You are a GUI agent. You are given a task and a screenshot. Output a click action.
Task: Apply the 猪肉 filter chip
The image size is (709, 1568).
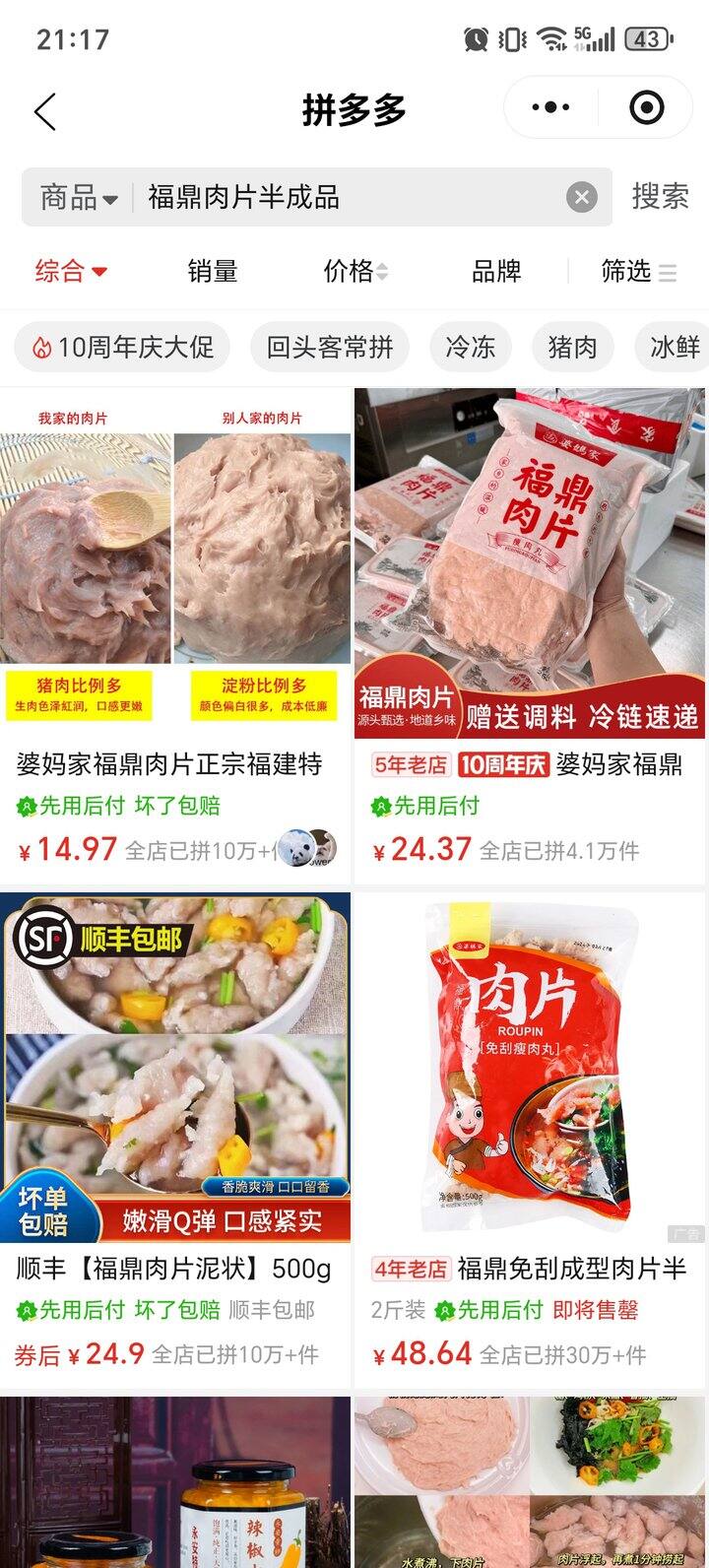tap(572, 348)
